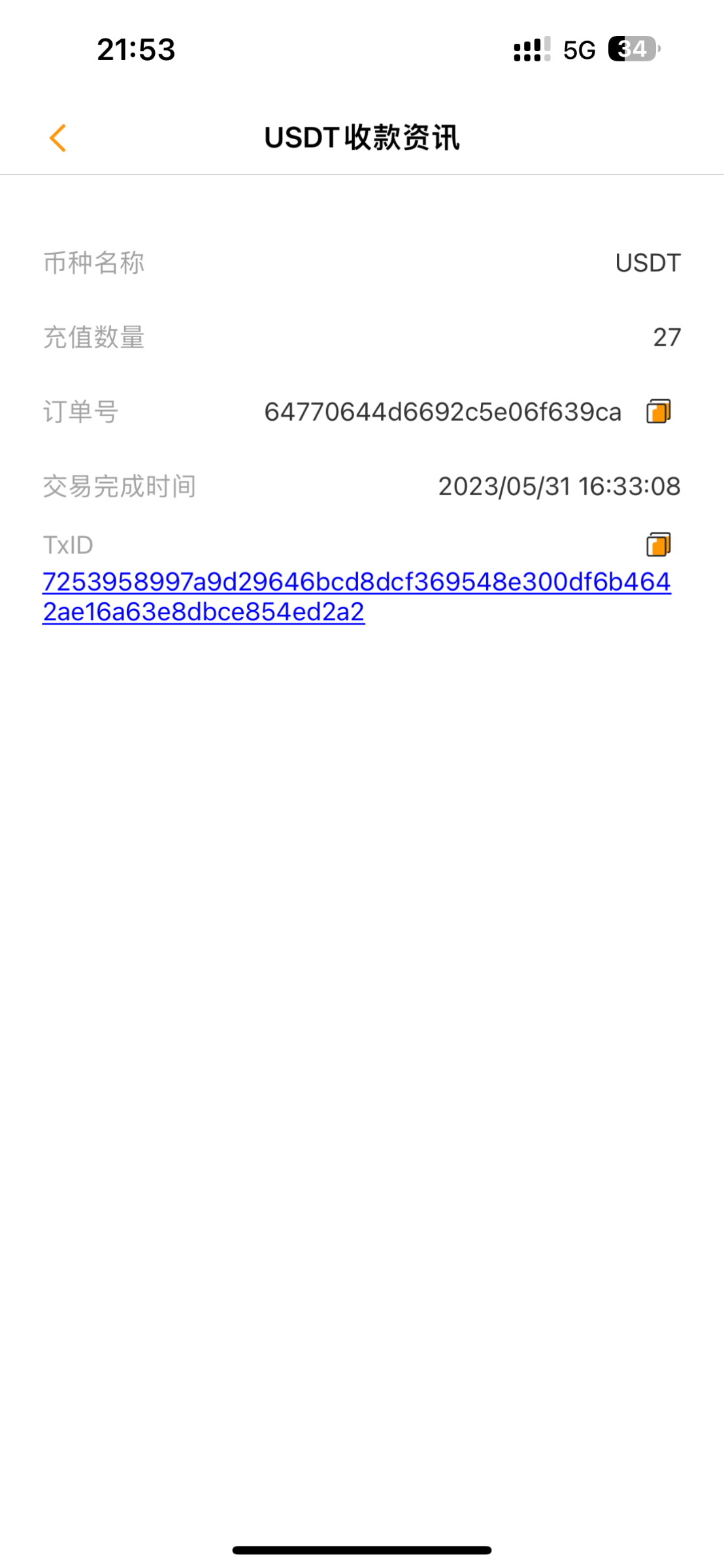Image resolution: width=724 pixels, height=1568 pixels.
Task: Tap the 交易完成时间 timestamp 2023/05/31
Action: point(559,486)
